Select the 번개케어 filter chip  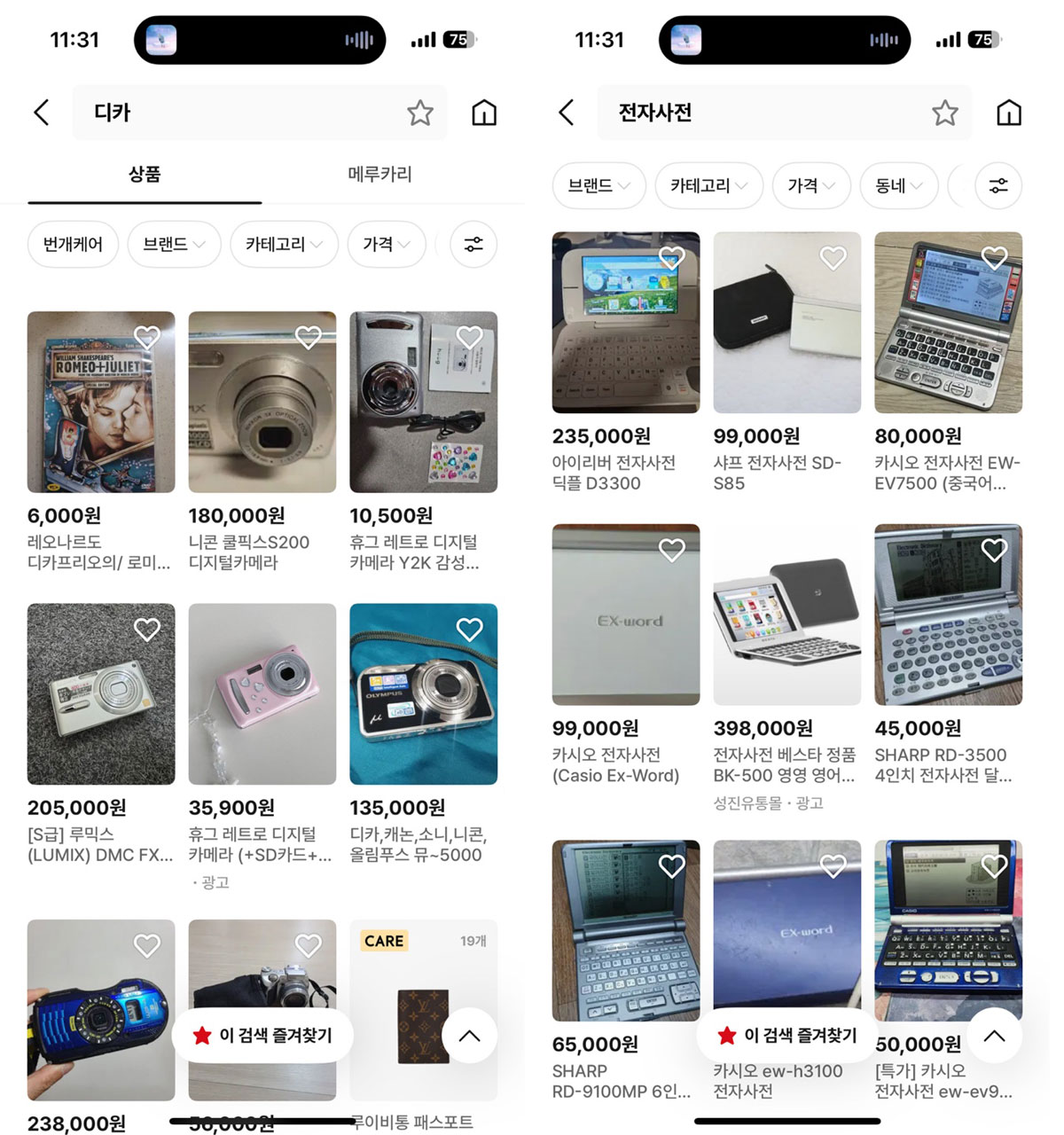click(73, 244)
